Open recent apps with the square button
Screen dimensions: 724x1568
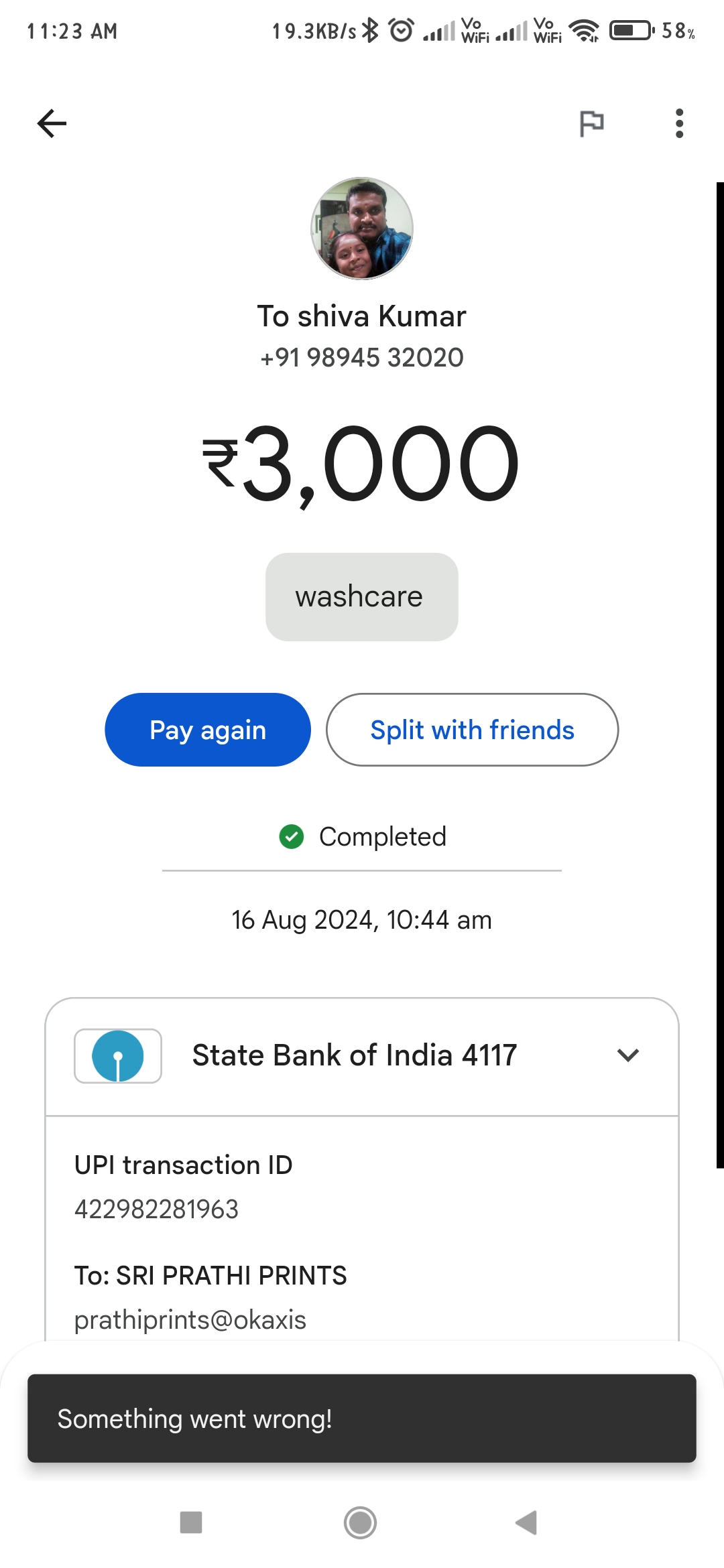(191, 1522)
